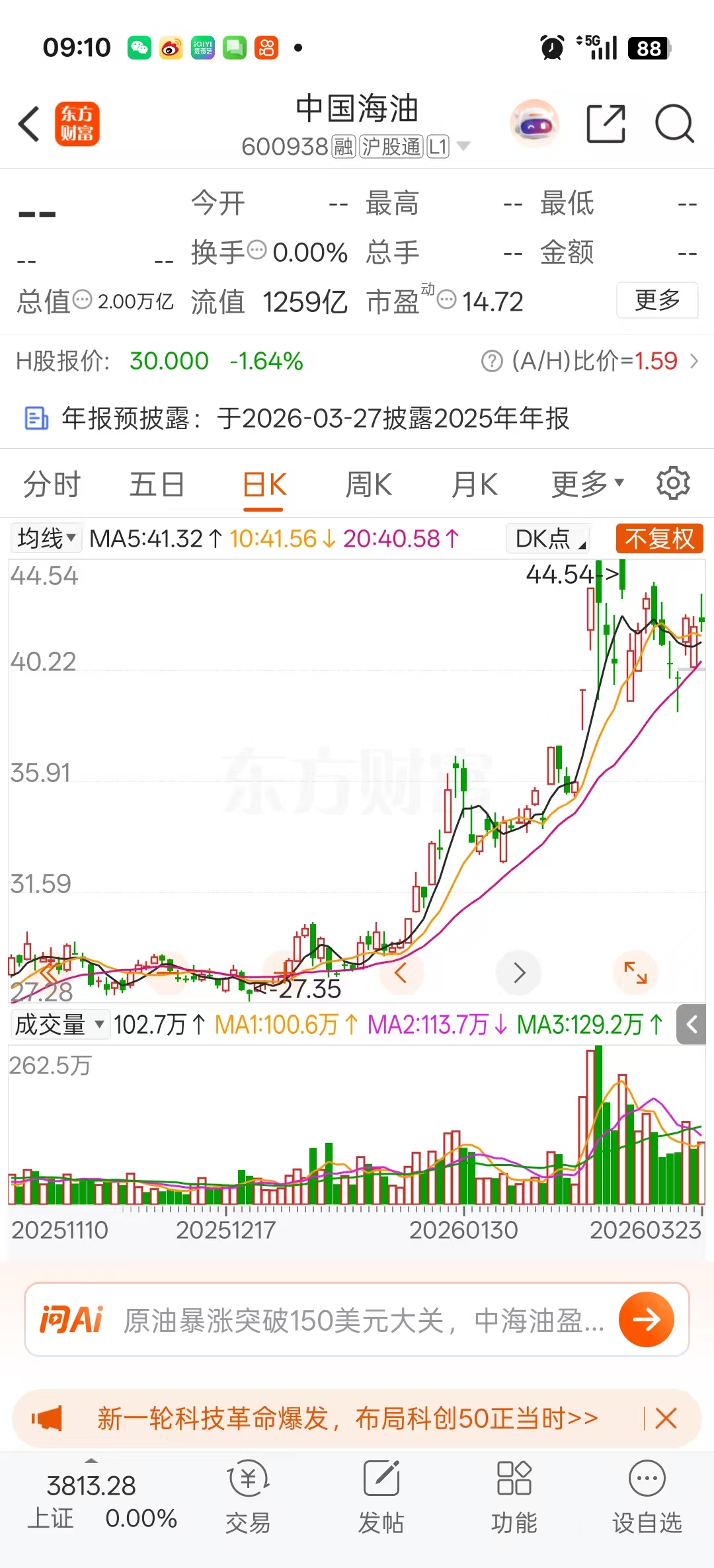The width and height of the screenshot is (714, 1568).
Task: Switch to the 分时 chart tab
Action: coord(52,484)
